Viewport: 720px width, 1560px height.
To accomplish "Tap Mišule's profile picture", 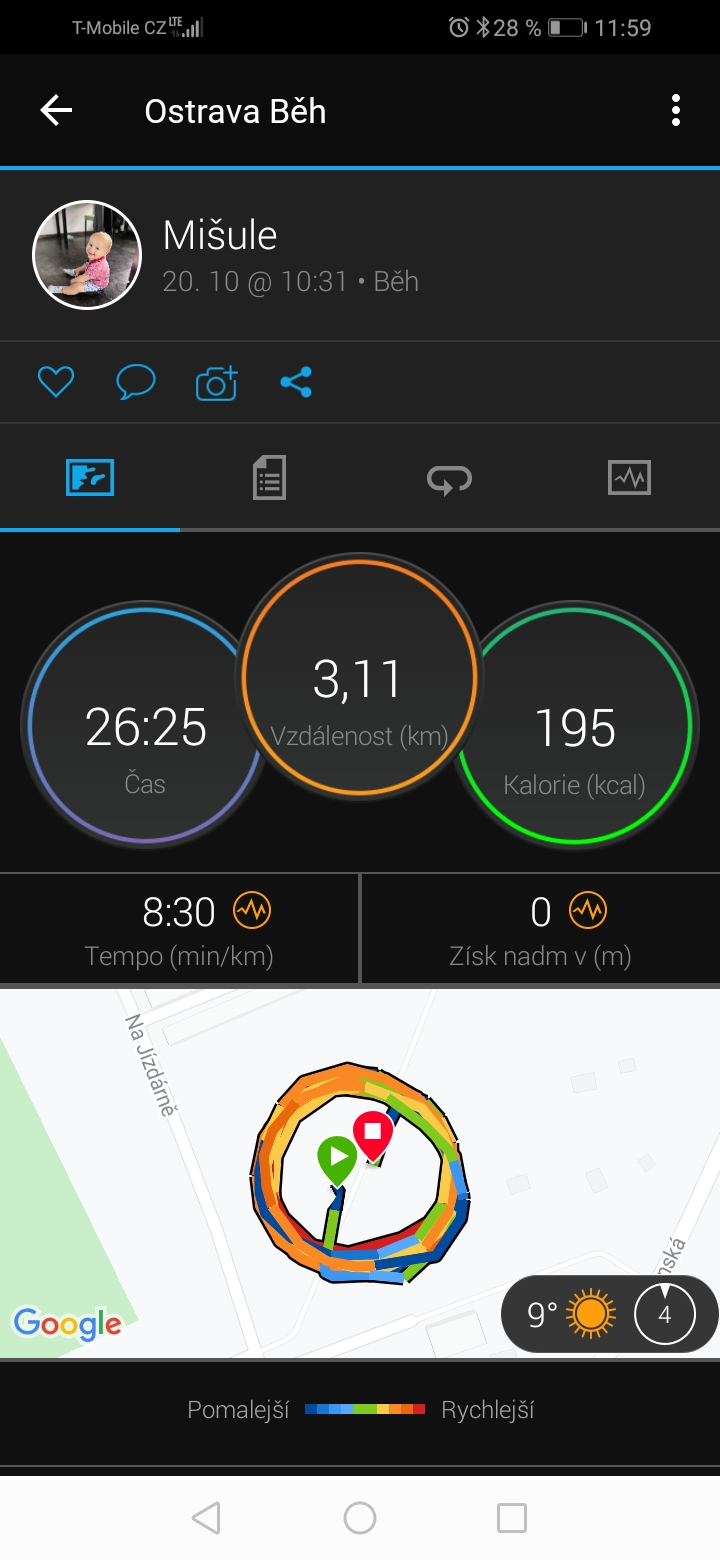I will tap(87, 255).
